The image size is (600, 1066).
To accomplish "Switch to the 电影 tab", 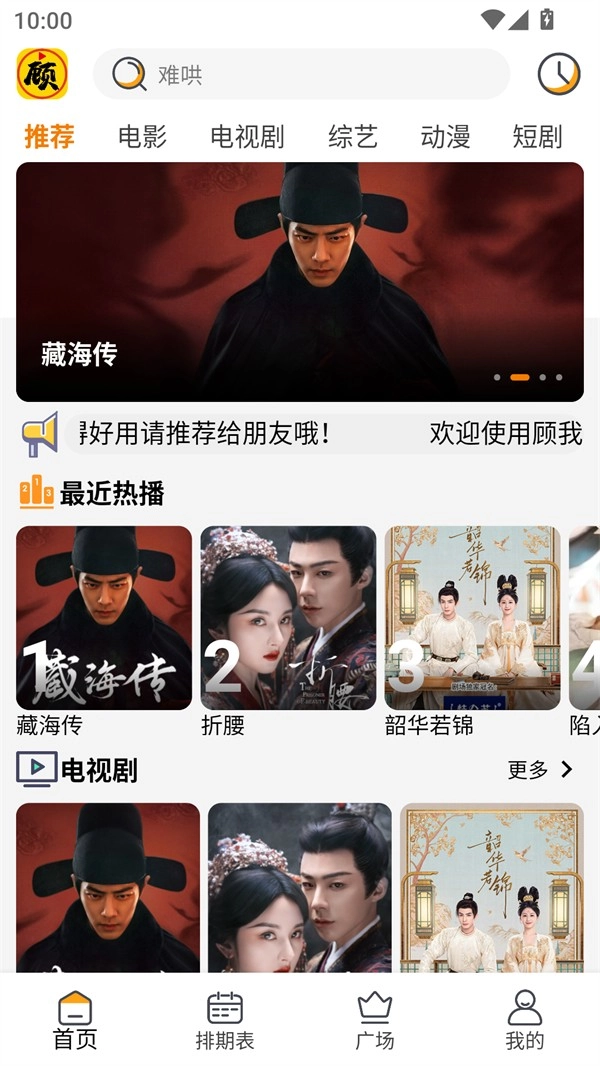I will (x=142, y=137).
